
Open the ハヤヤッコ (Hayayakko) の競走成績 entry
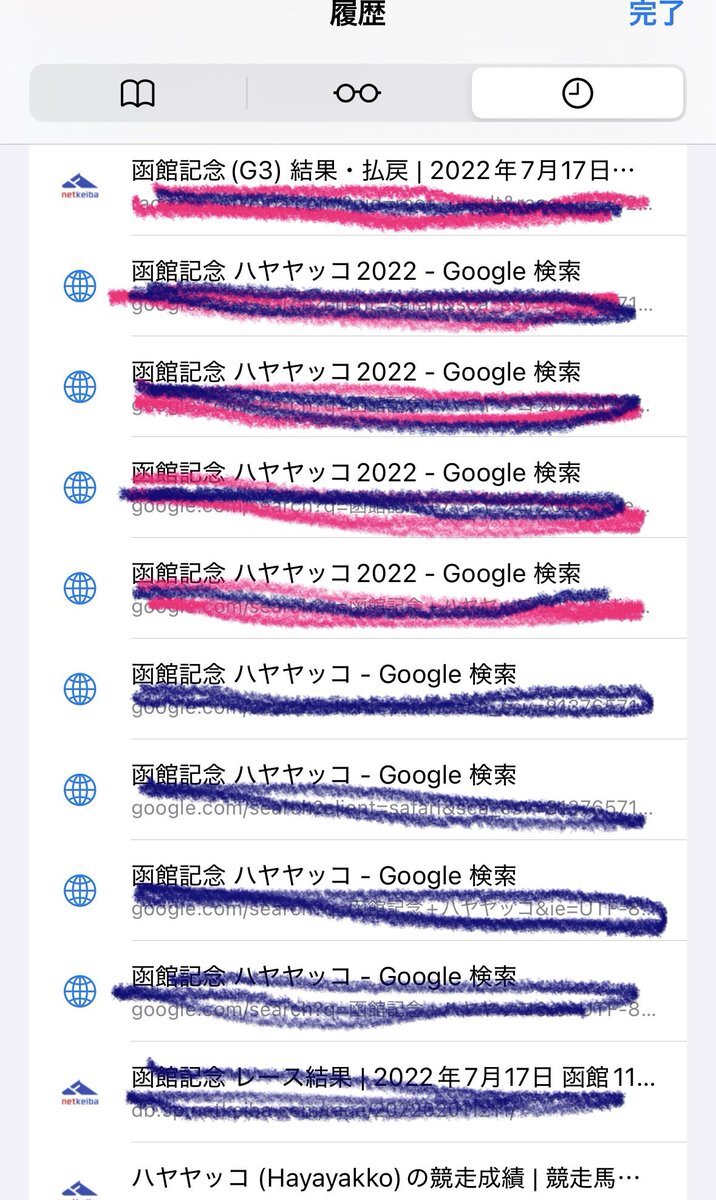coord(358,1174)
